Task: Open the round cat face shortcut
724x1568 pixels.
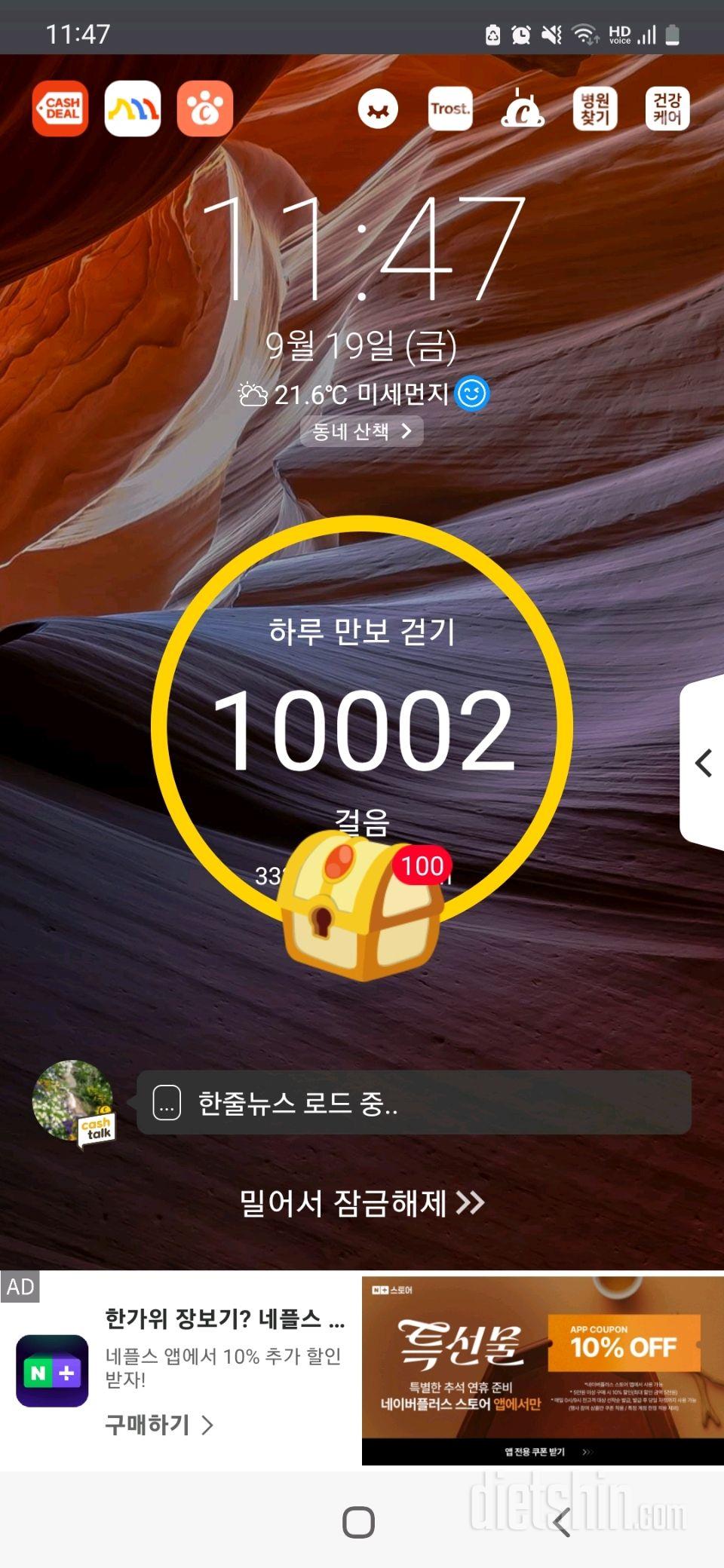Action: tap(378, 109)
